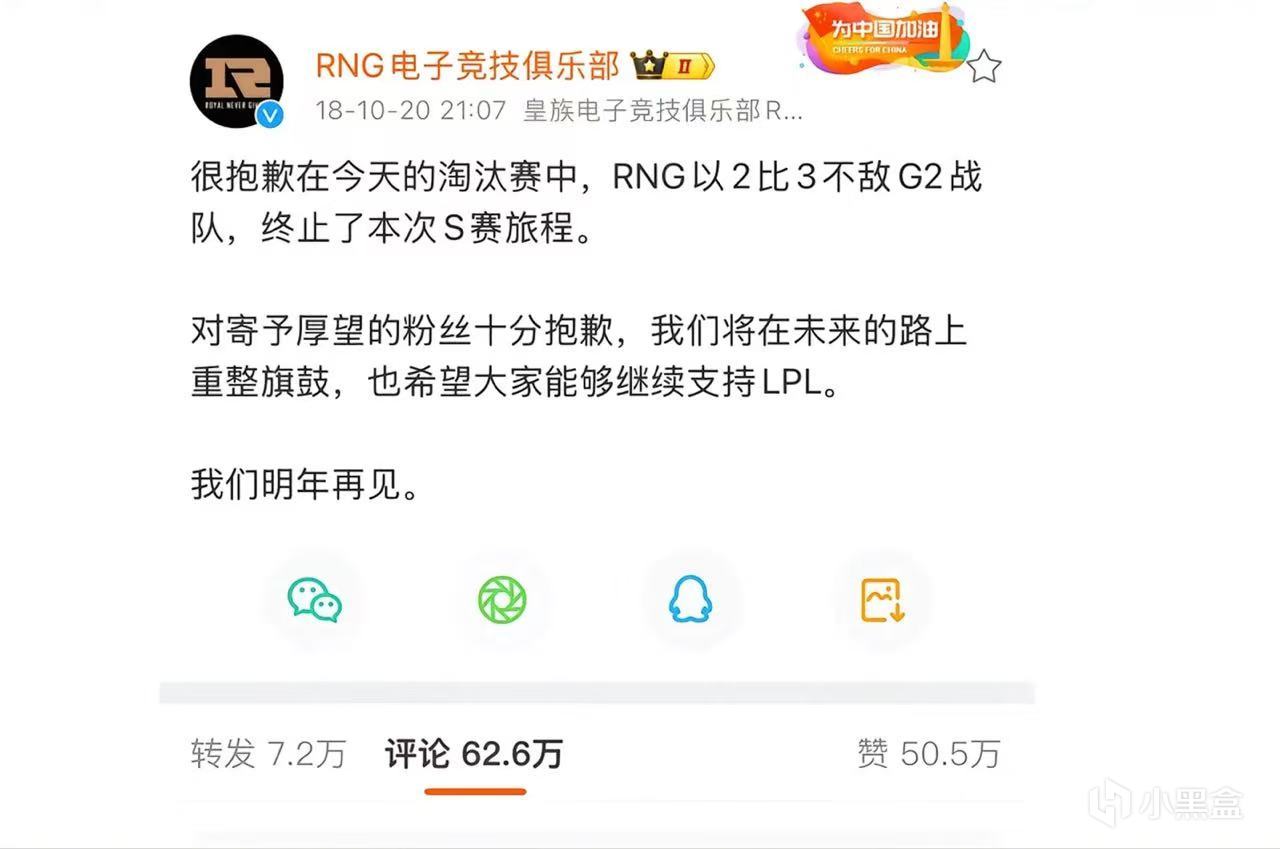Screen dimensions: 1280x849
Task: View the 赞 50.5万 likes tab
Action: (x=929, y=753)
